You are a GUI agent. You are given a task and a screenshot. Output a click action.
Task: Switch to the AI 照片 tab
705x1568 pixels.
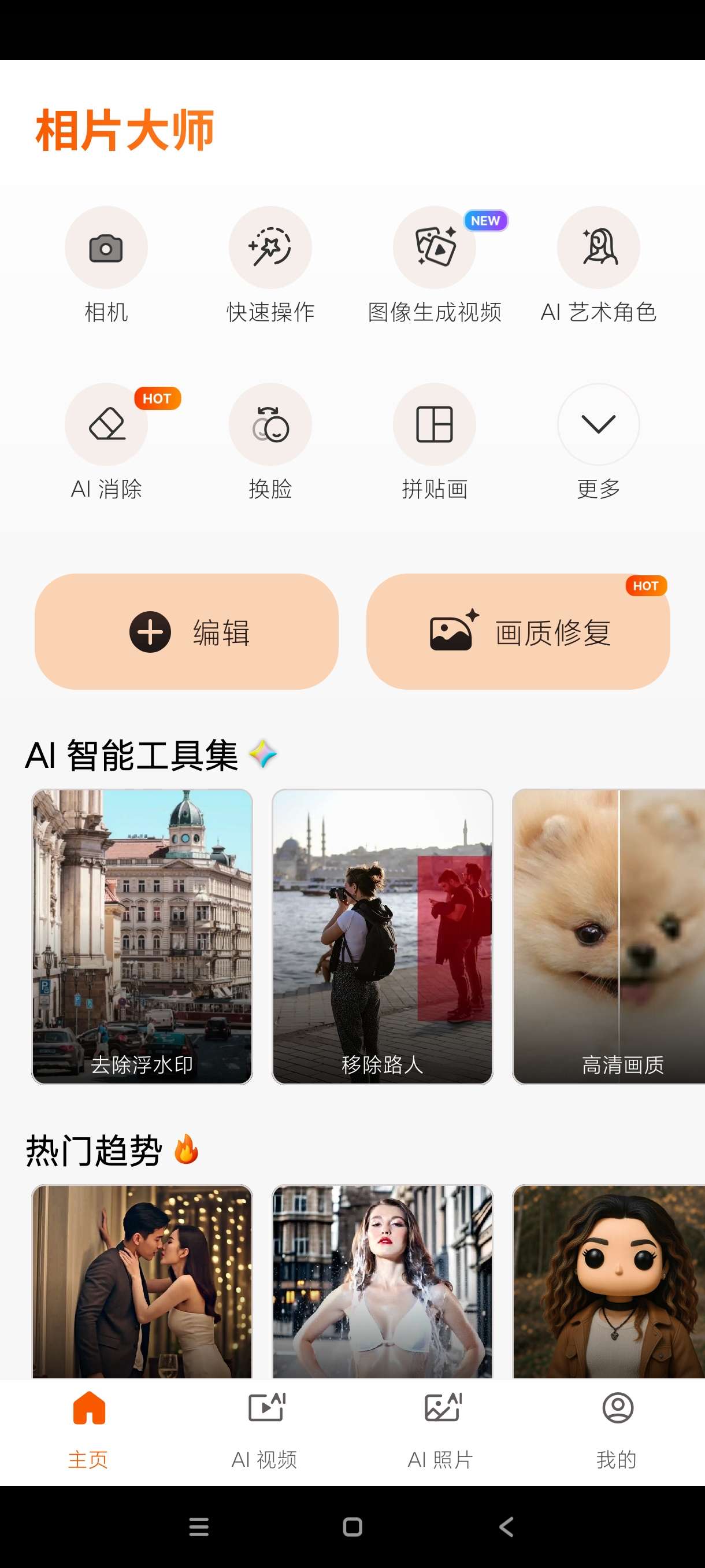click(x=441, y=1430)
